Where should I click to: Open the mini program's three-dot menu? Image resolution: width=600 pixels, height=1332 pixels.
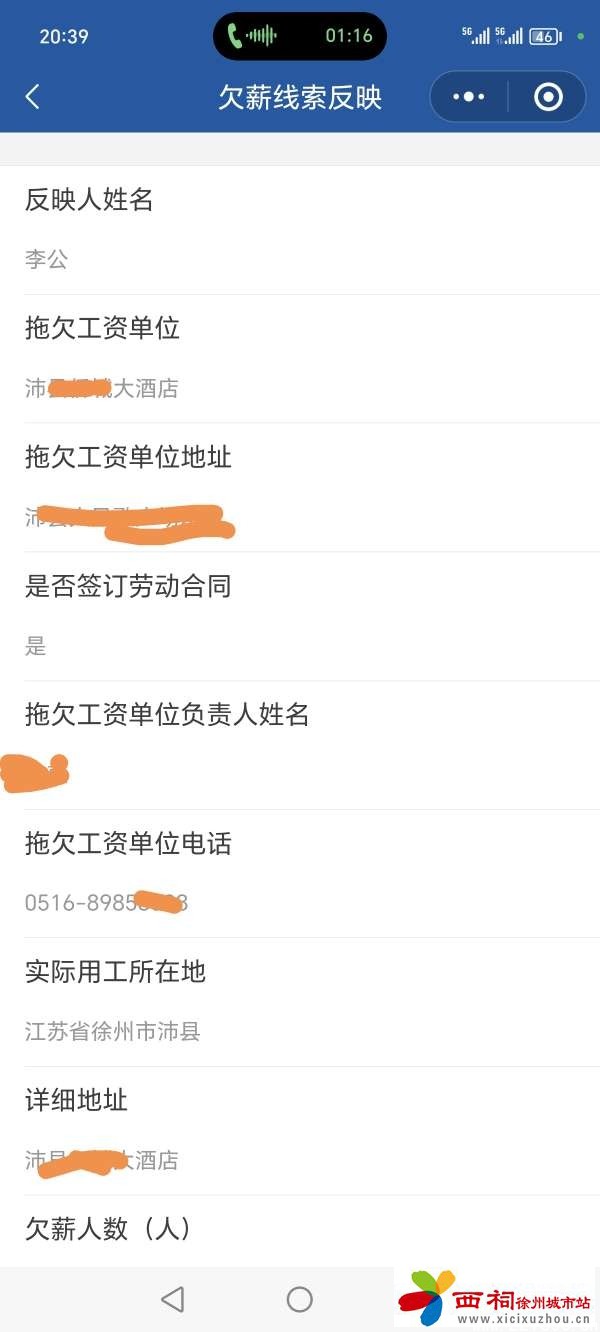[468, 97]
